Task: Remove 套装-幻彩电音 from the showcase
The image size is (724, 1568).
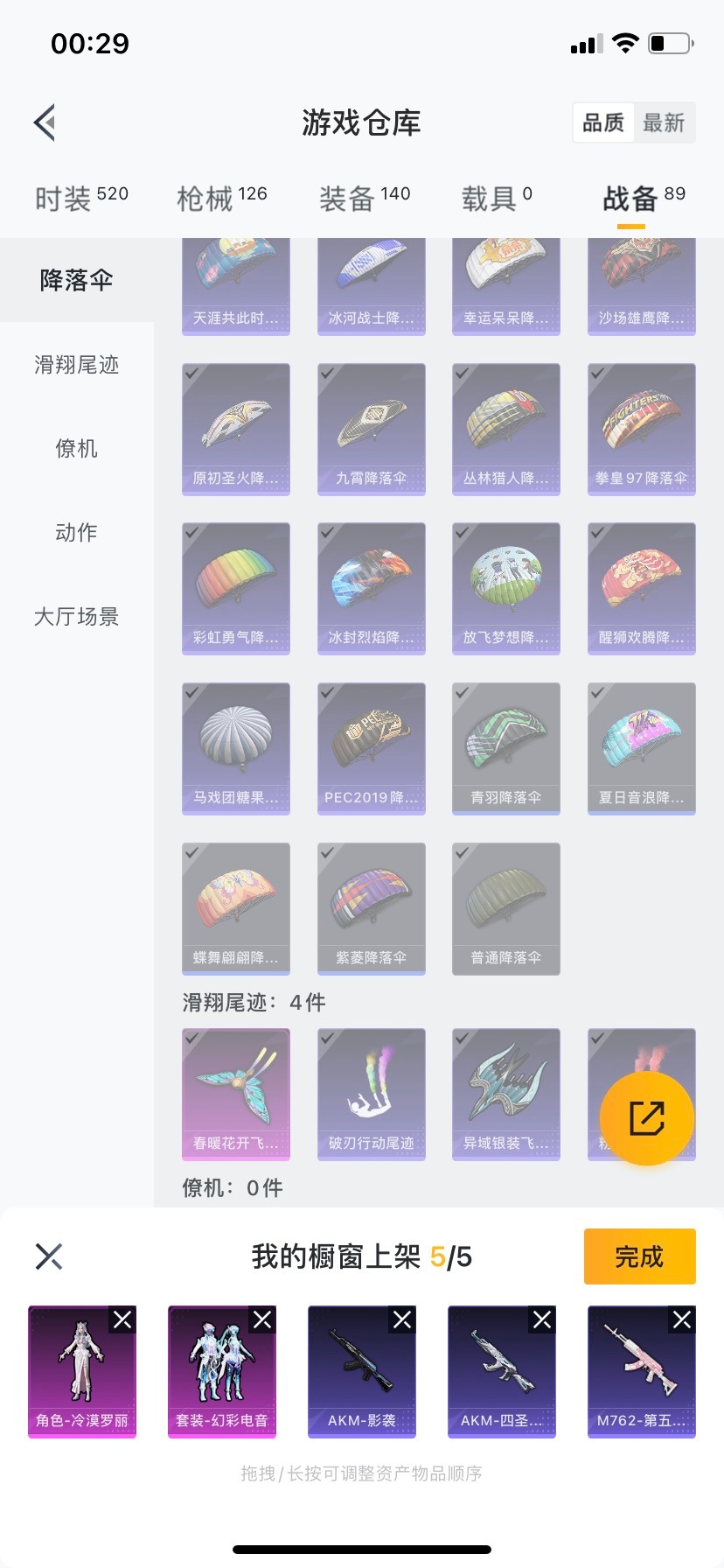Action: pos(262,1319)
